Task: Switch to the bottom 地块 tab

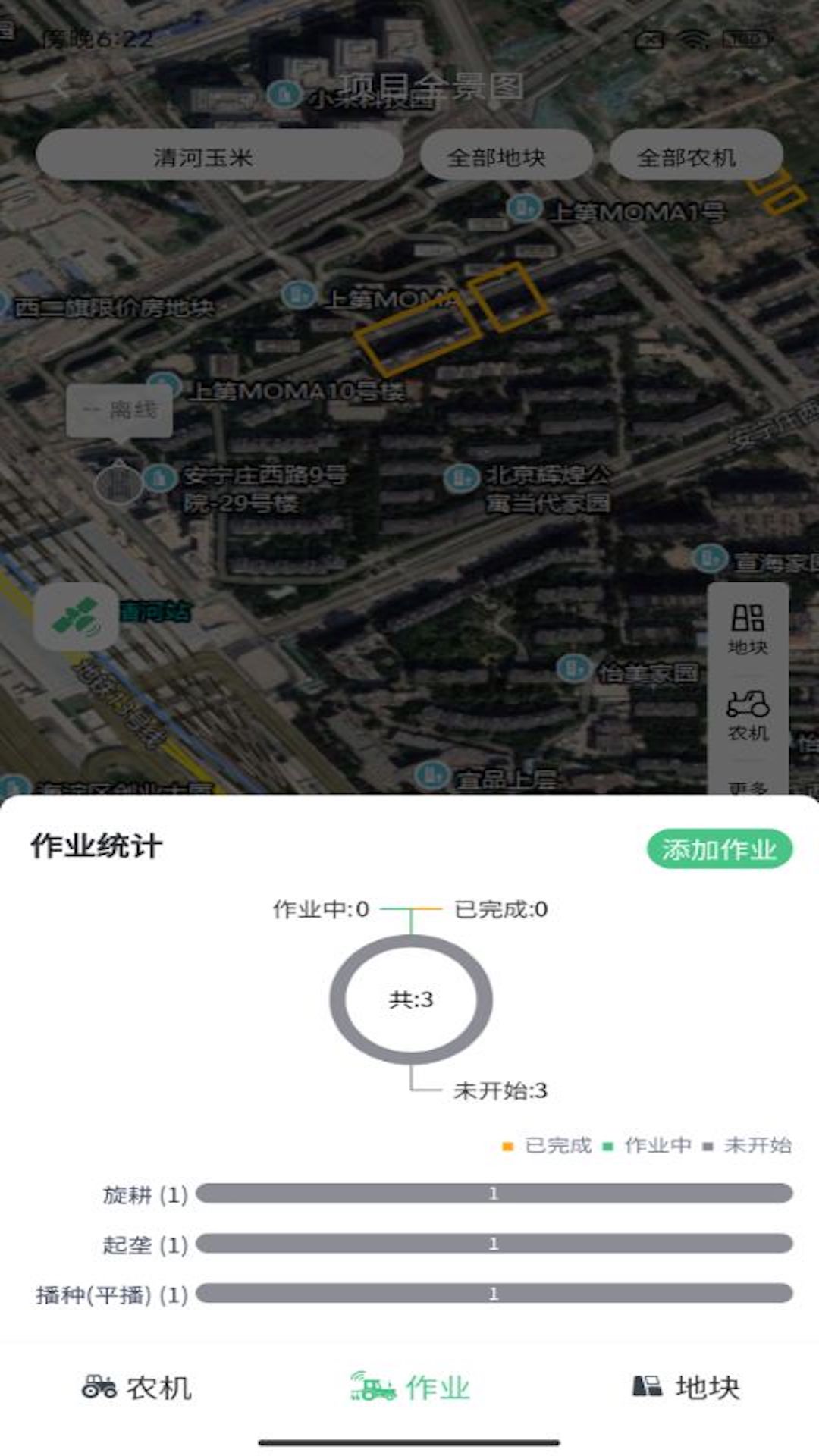Action: 686,1387
